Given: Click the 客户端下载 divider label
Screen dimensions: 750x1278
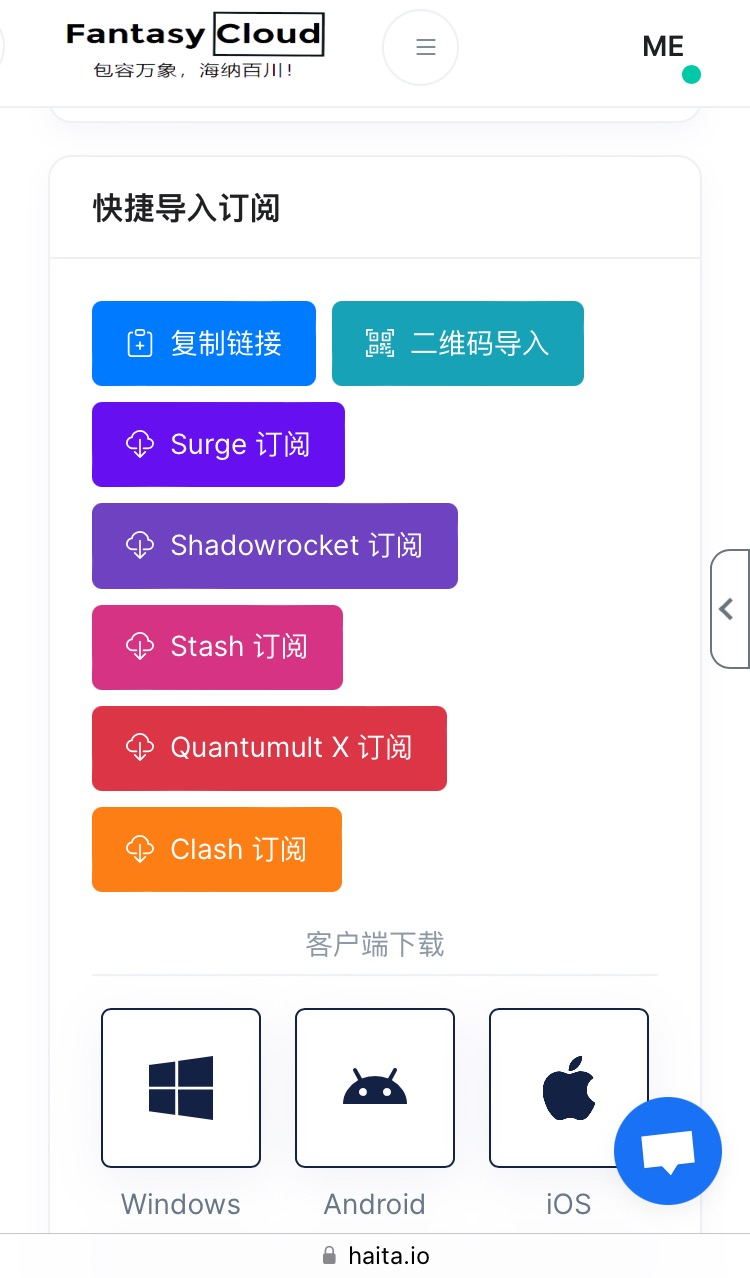Looking at the screenshot, I should point(374,944).
